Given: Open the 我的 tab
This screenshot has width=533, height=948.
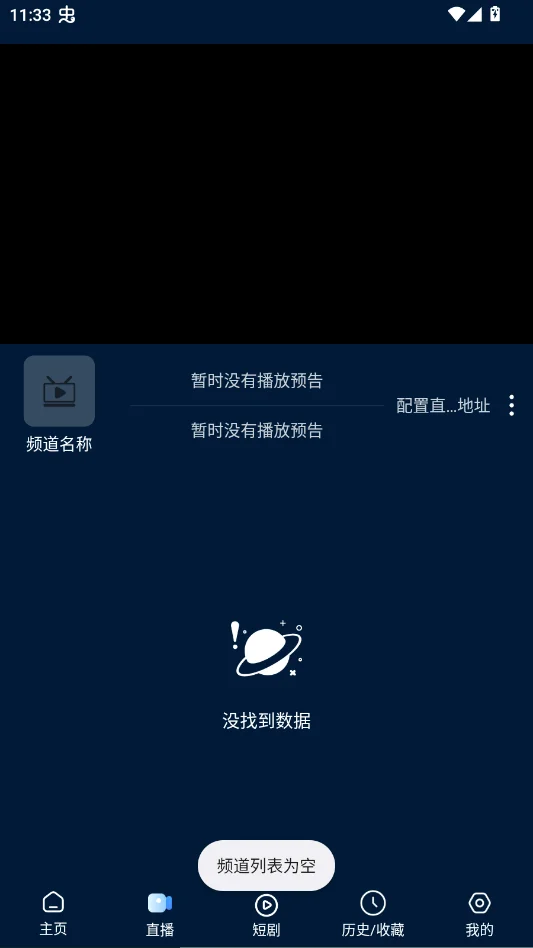Looking at the screenshot, I should (479, 914).
